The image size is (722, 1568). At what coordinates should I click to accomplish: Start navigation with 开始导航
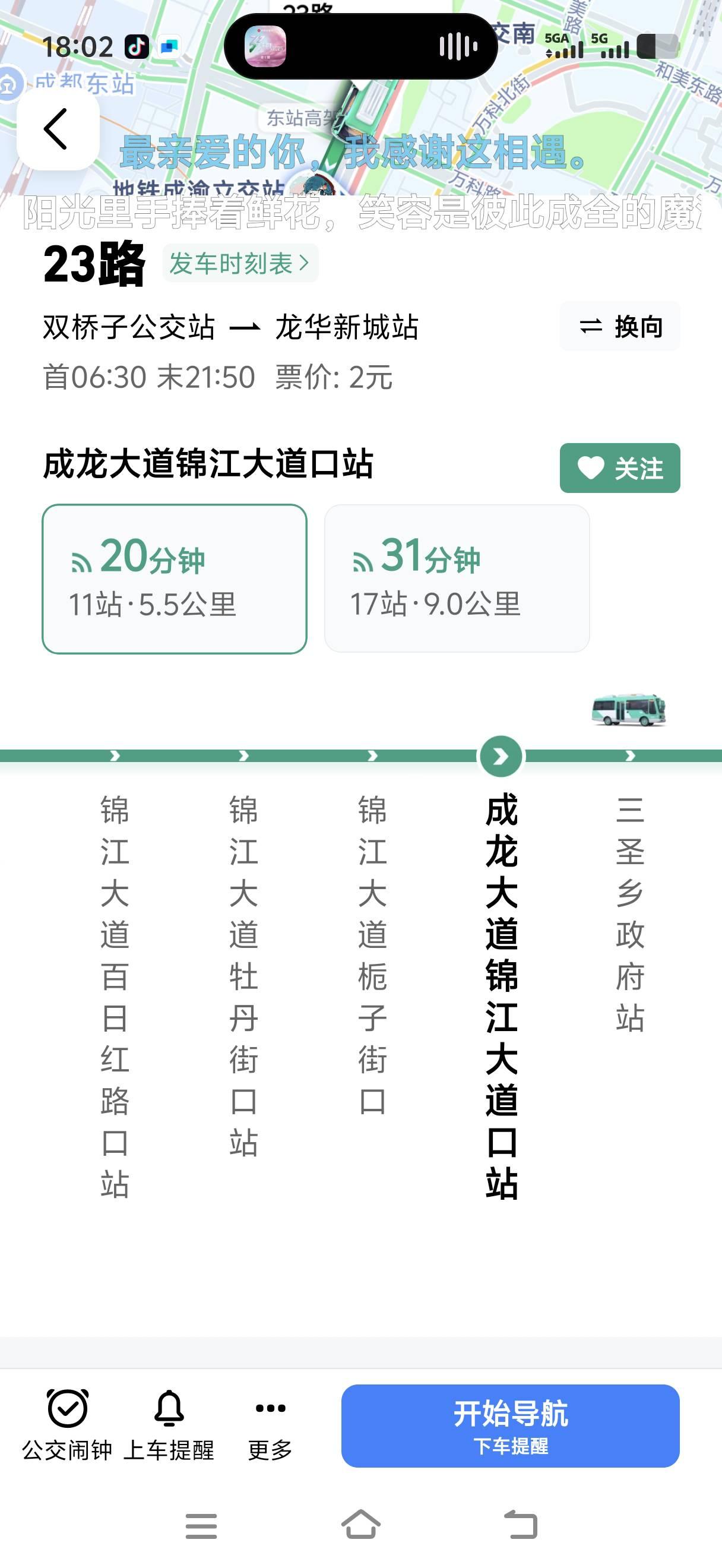coord(509,1425)
